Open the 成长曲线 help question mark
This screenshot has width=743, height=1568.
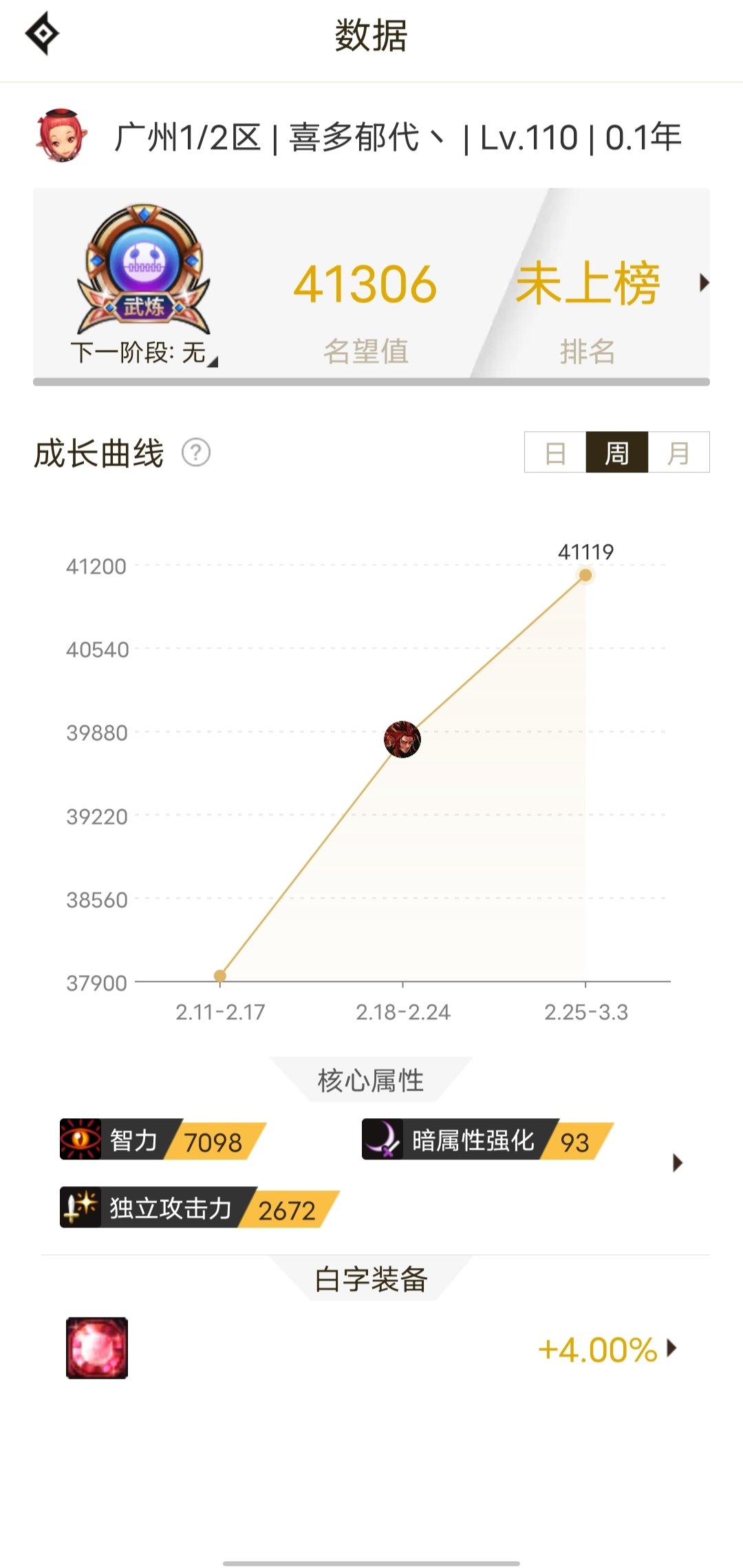point(196,453)
